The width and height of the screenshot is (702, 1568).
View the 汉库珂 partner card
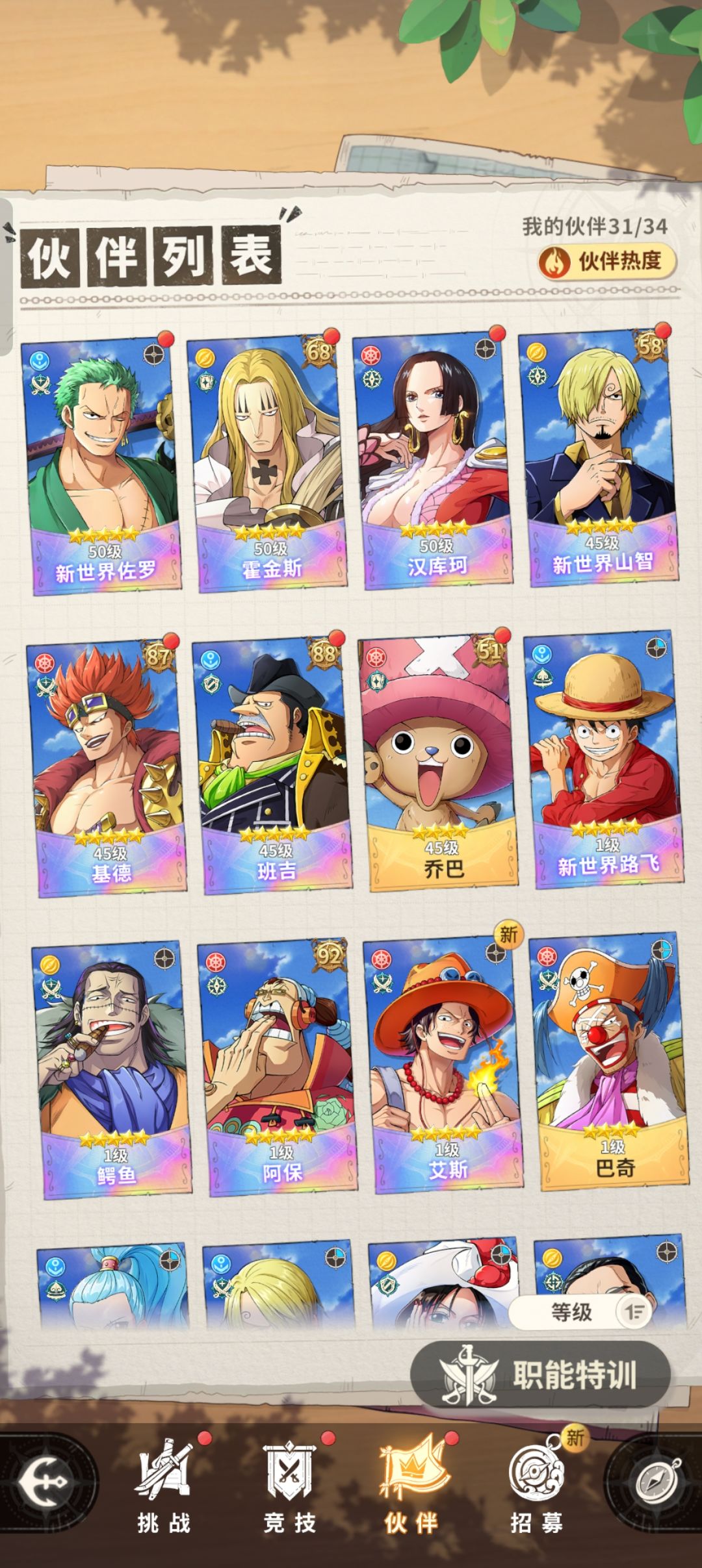click(432, 461)
